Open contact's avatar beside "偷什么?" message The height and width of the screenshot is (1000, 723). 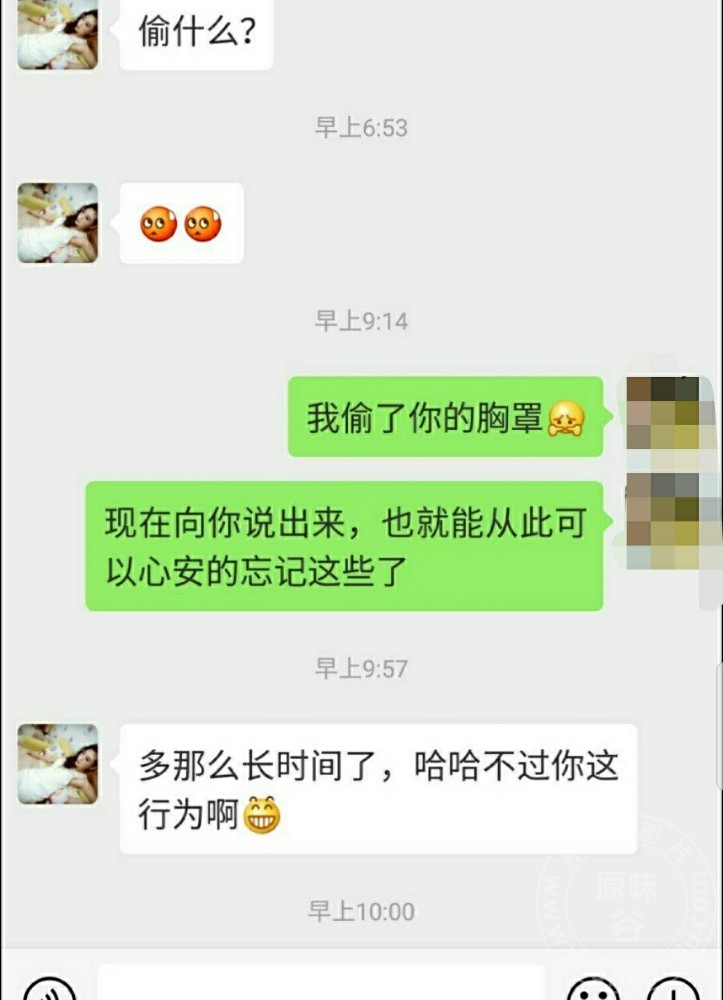pos(58,36)
